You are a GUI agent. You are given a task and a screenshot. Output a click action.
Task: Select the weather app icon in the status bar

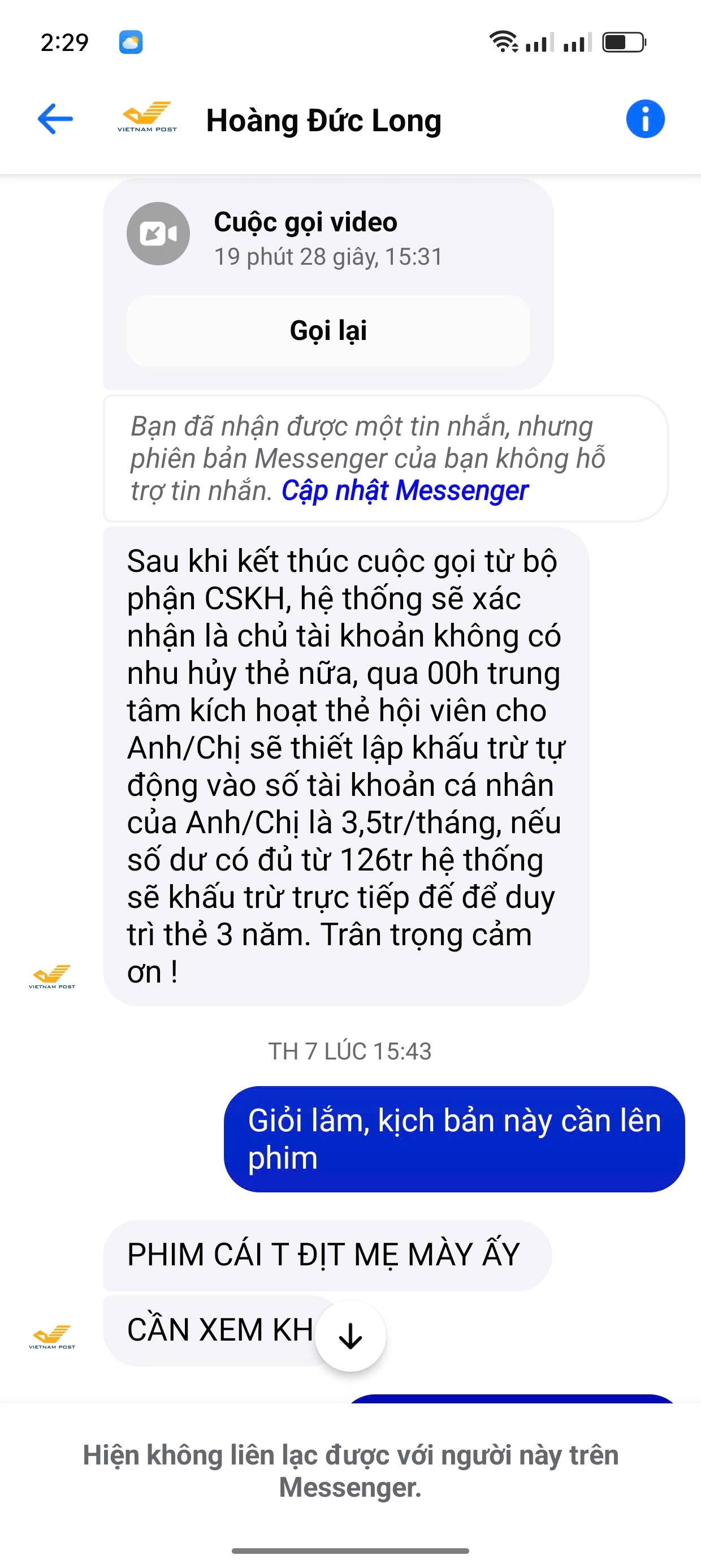pyautogui.click(x=129, y=41)
